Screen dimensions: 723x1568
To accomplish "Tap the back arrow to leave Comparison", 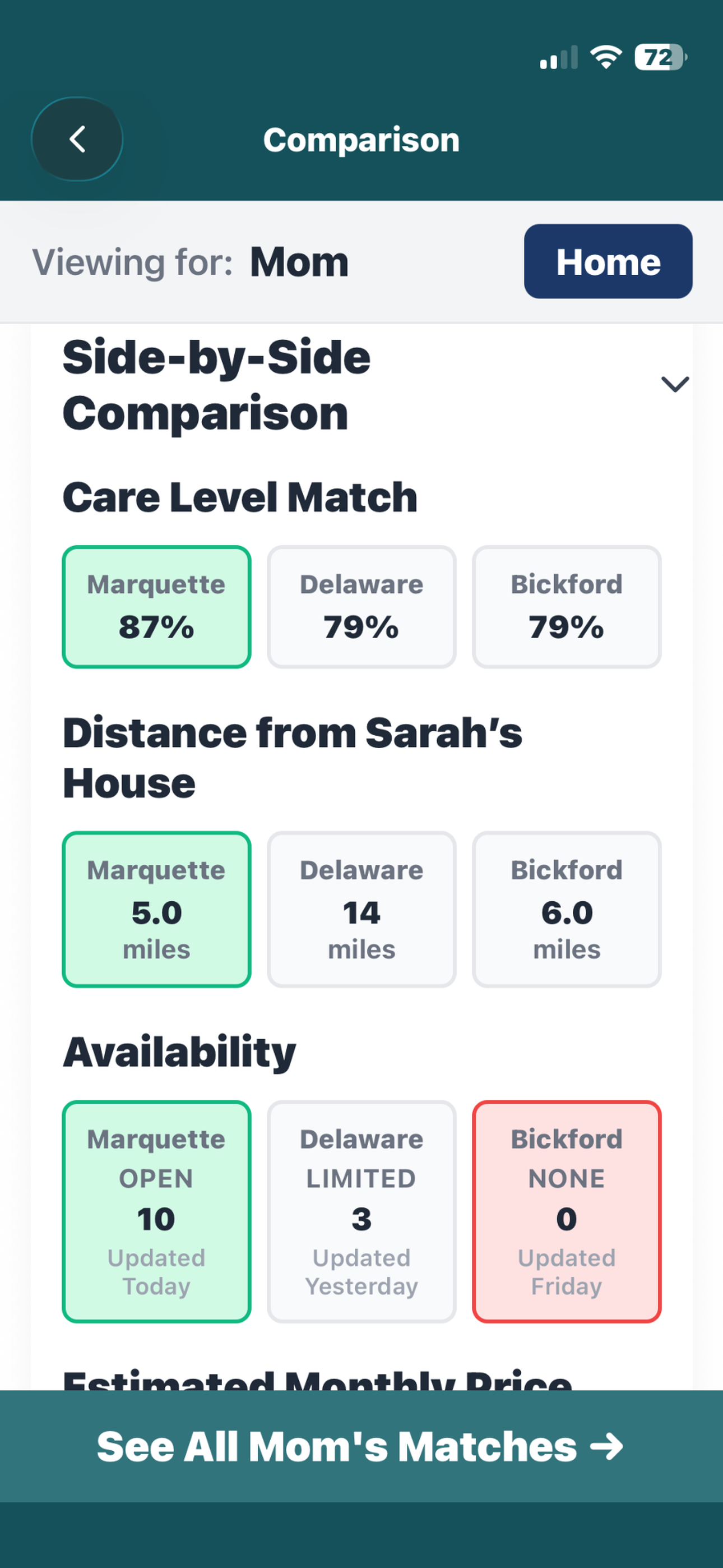I will (x=77, y=140).
